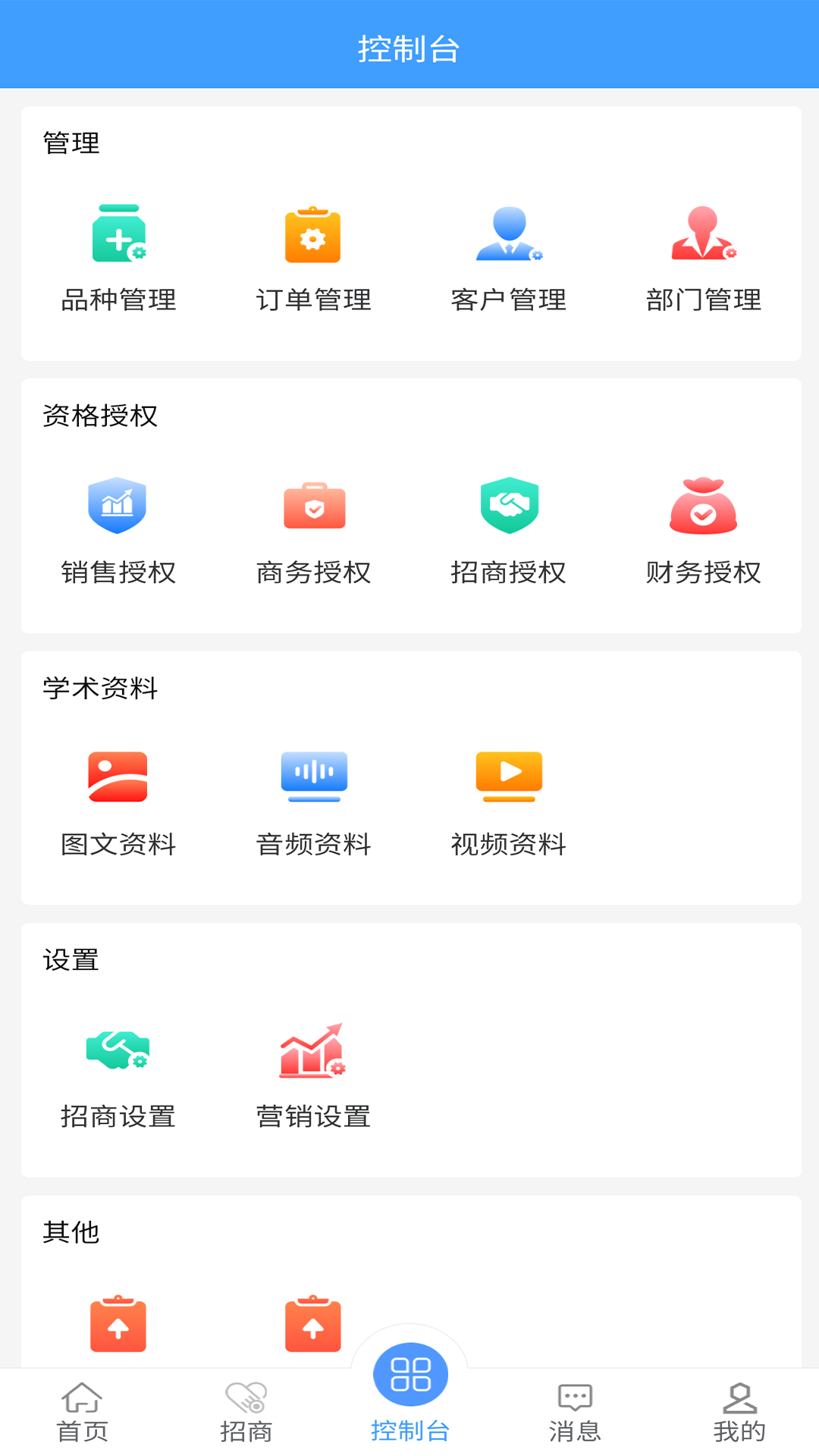Open 订单管理 (order management)
The width and height of the screenshot is (819, 1456).
[313, 258]
